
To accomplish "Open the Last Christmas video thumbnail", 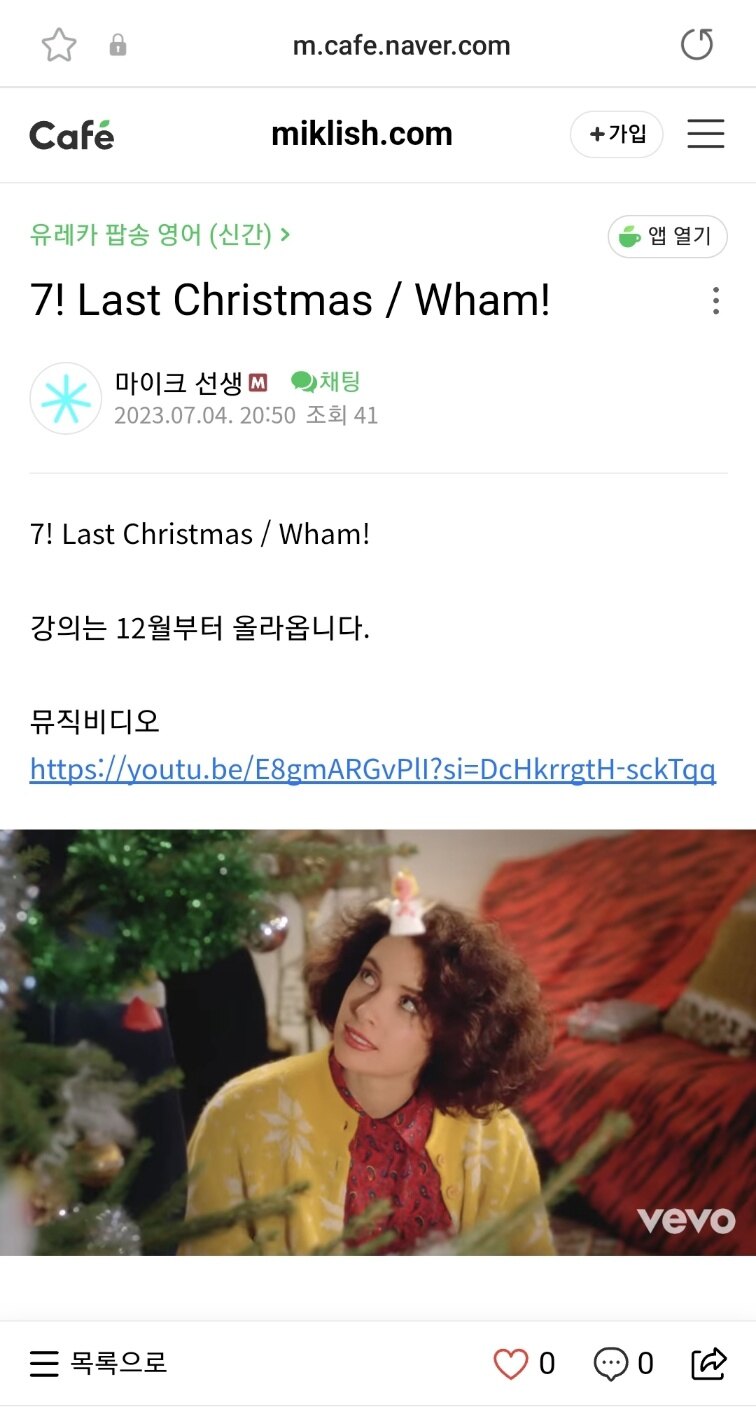I will 378,1041.
